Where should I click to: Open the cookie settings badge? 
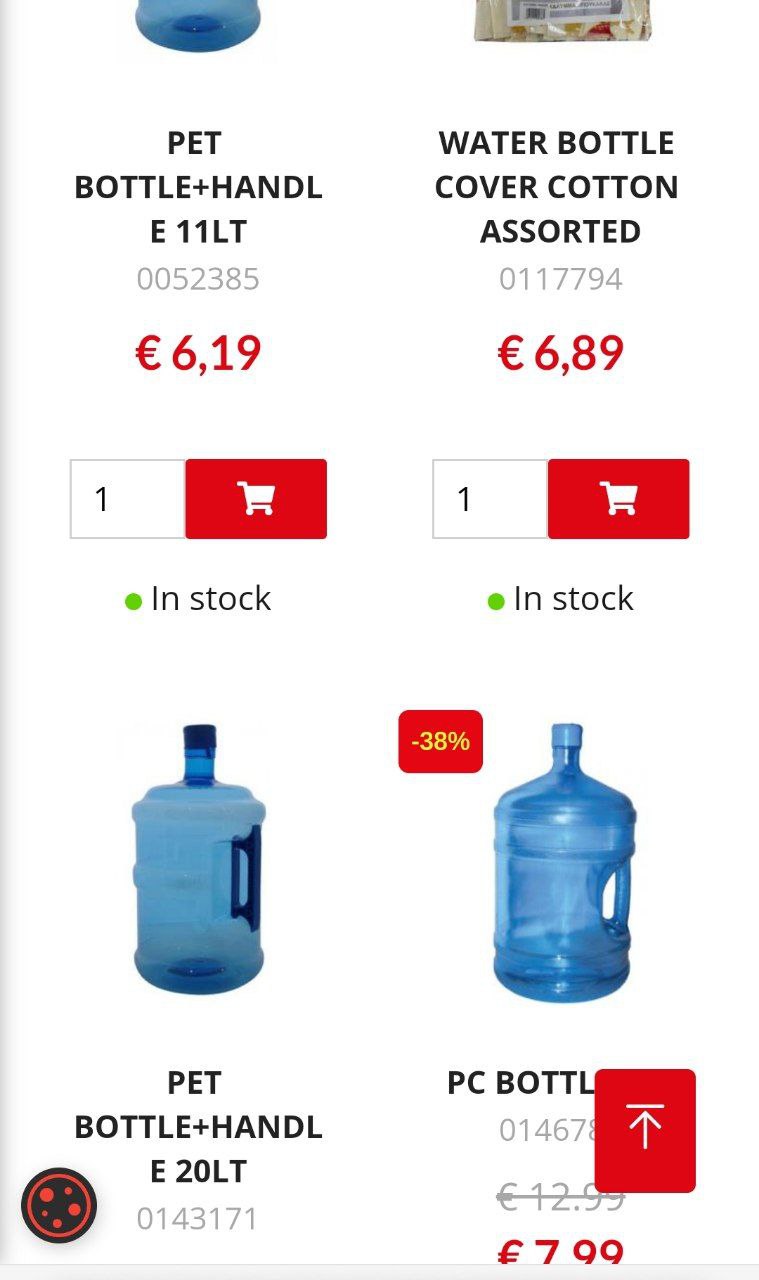(59, 1206)
